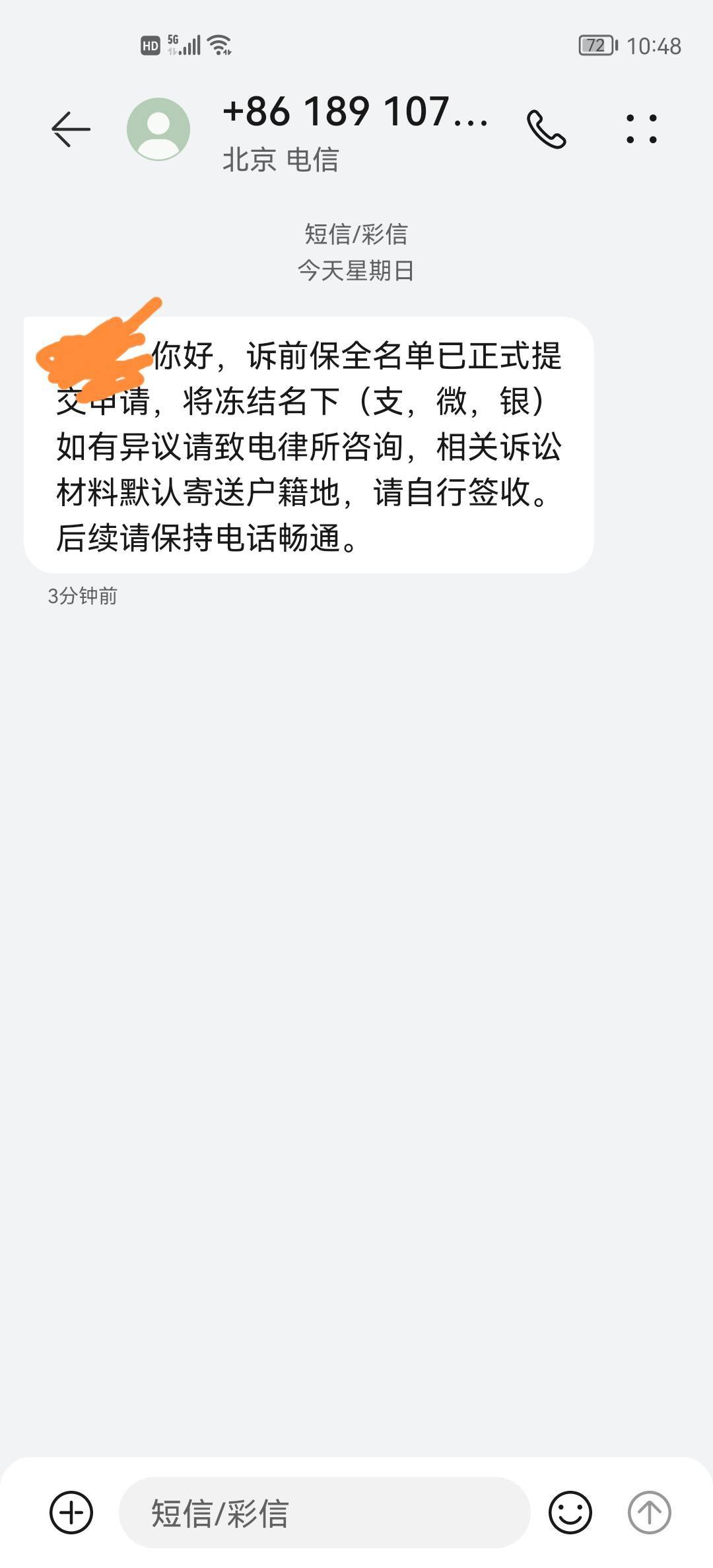Go back to the message list
This screenshot has height=1568, width=713.
pos(71,129)
